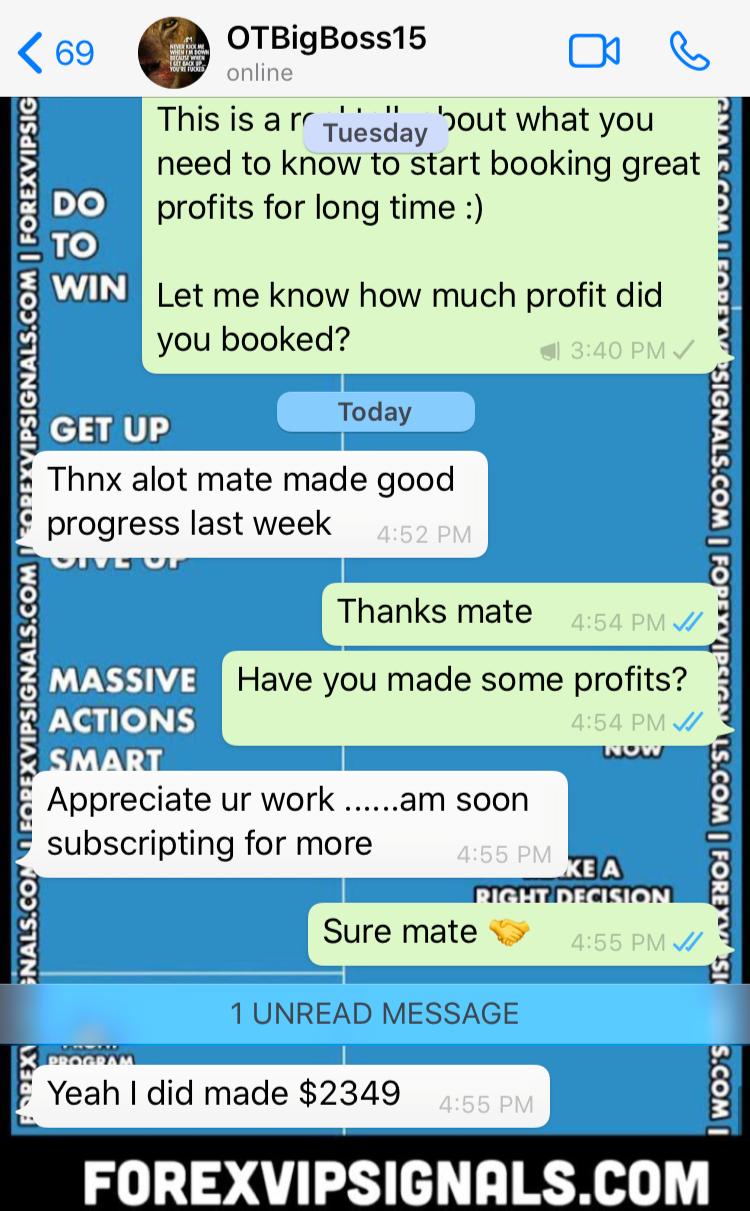Viewport: 750px width, 1211px height.
Task: Go back to the chats list
Action: 55,52
